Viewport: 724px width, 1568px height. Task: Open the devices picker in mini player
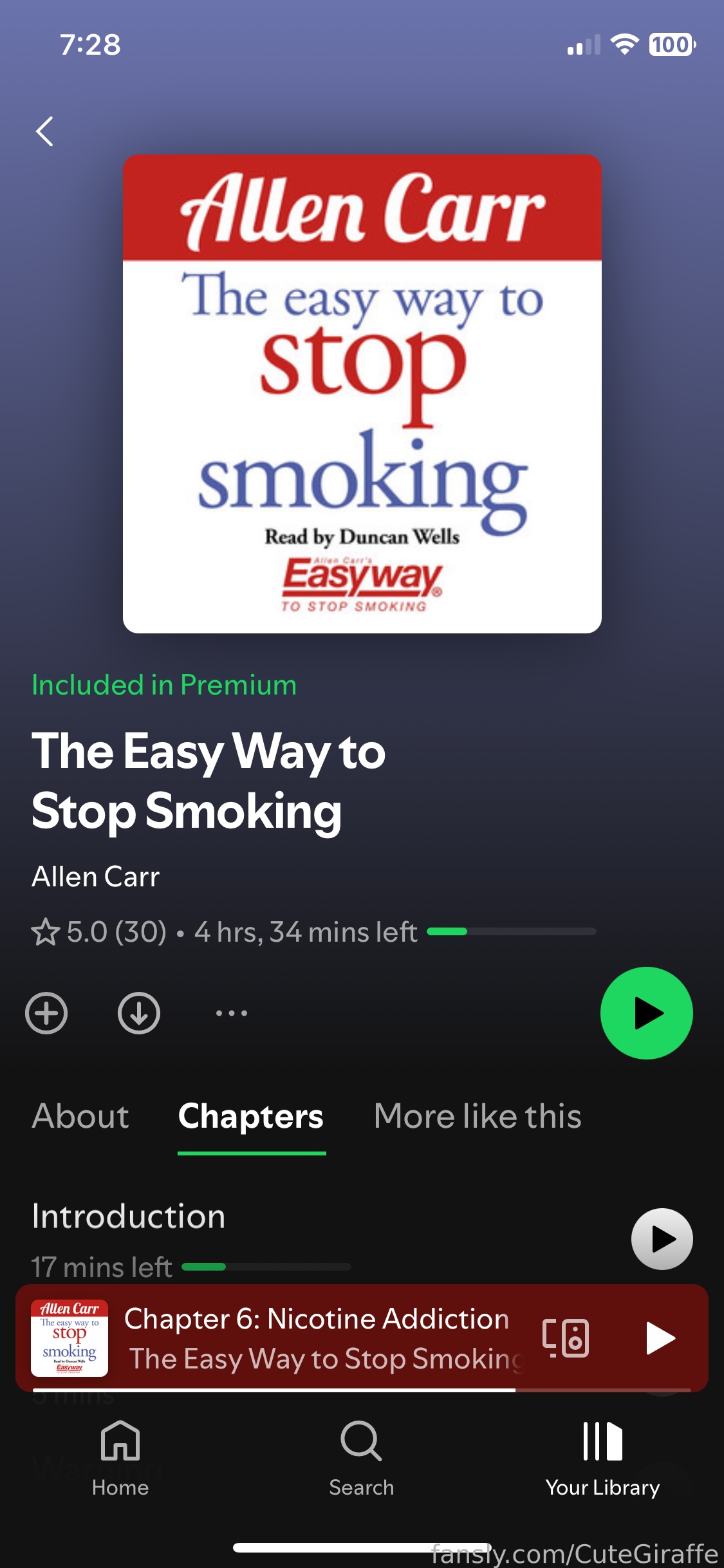[566, 1338]
